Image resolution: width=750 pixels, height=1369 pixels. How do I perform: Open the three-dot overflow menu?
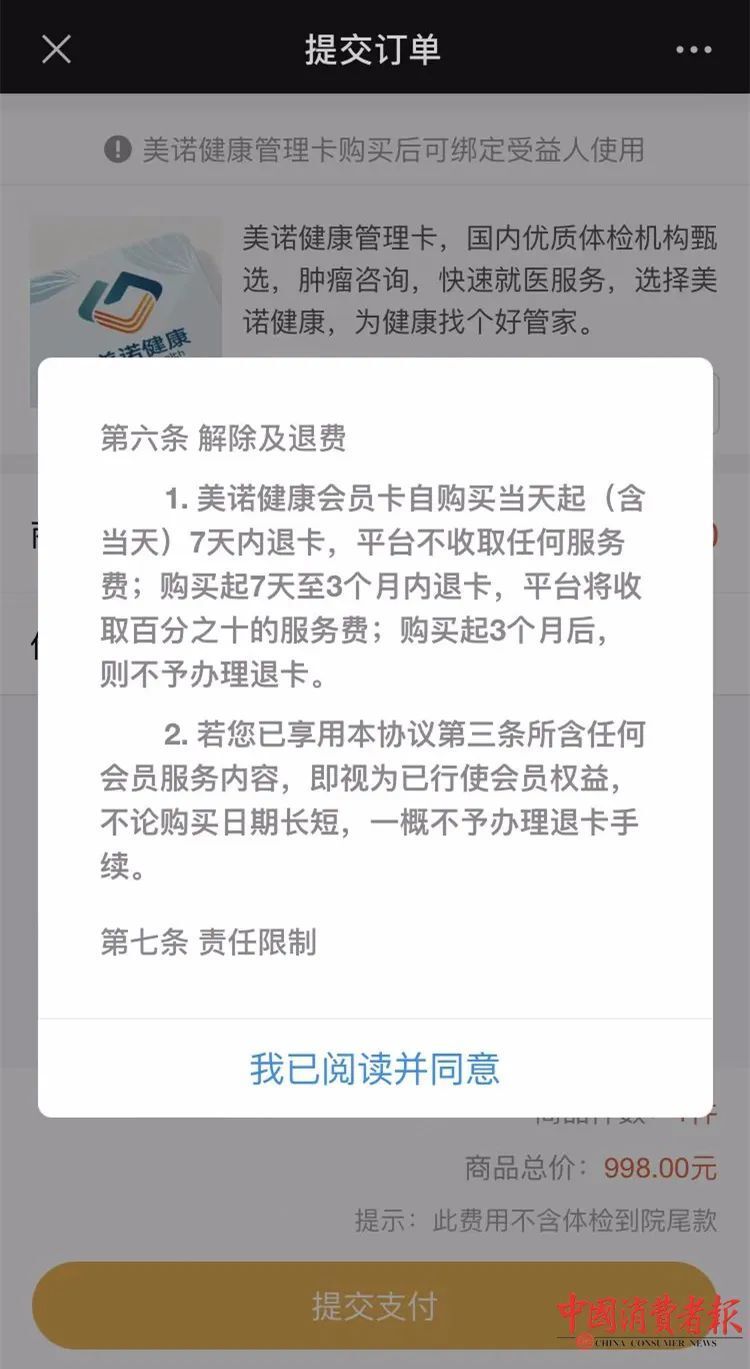[693, 50]
